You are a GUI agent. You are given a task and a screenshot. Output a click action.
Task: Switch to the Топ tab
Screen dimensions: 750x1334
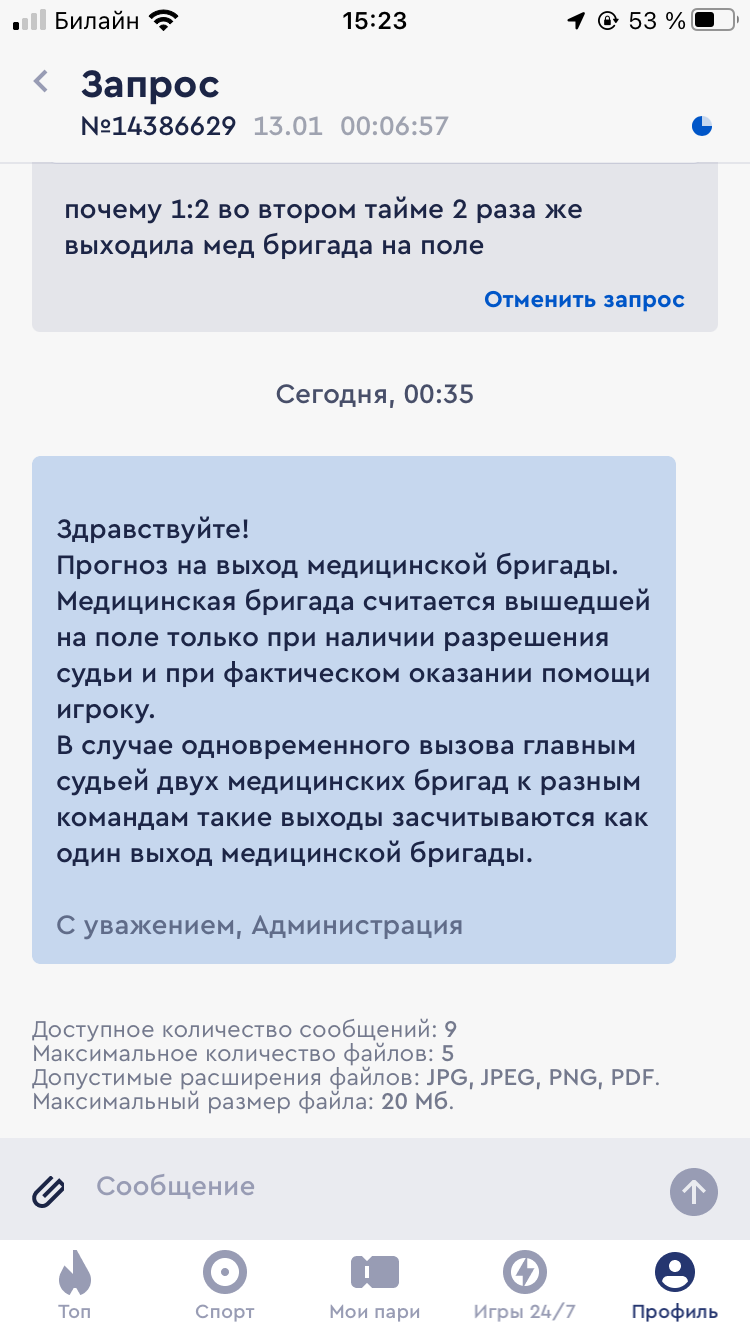pyautogui.click(x=74, y=1286)
